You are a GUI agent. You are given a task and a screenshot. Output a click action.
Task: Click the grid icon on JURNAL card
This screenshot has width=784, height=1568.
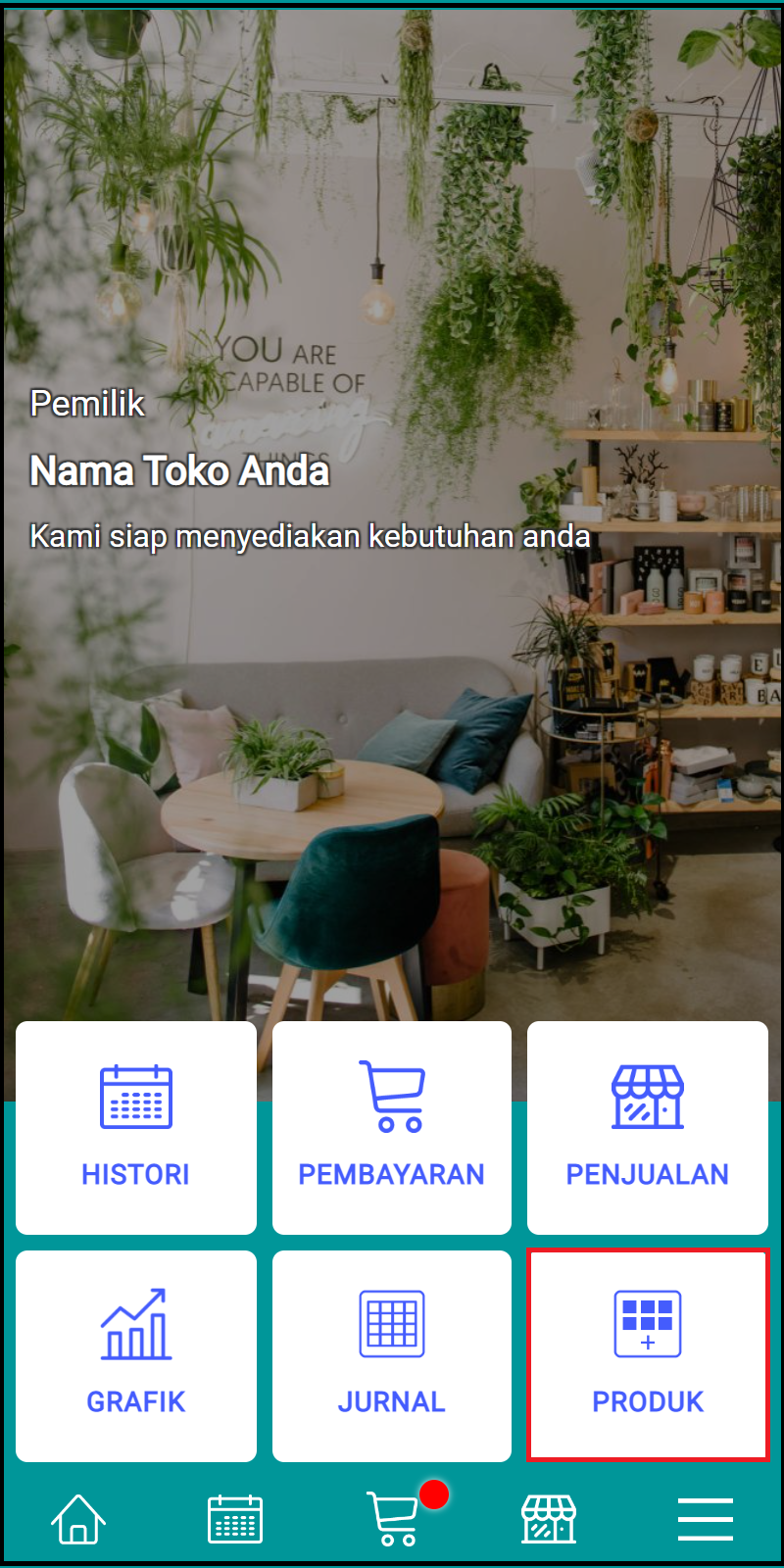coord(391,1323)
